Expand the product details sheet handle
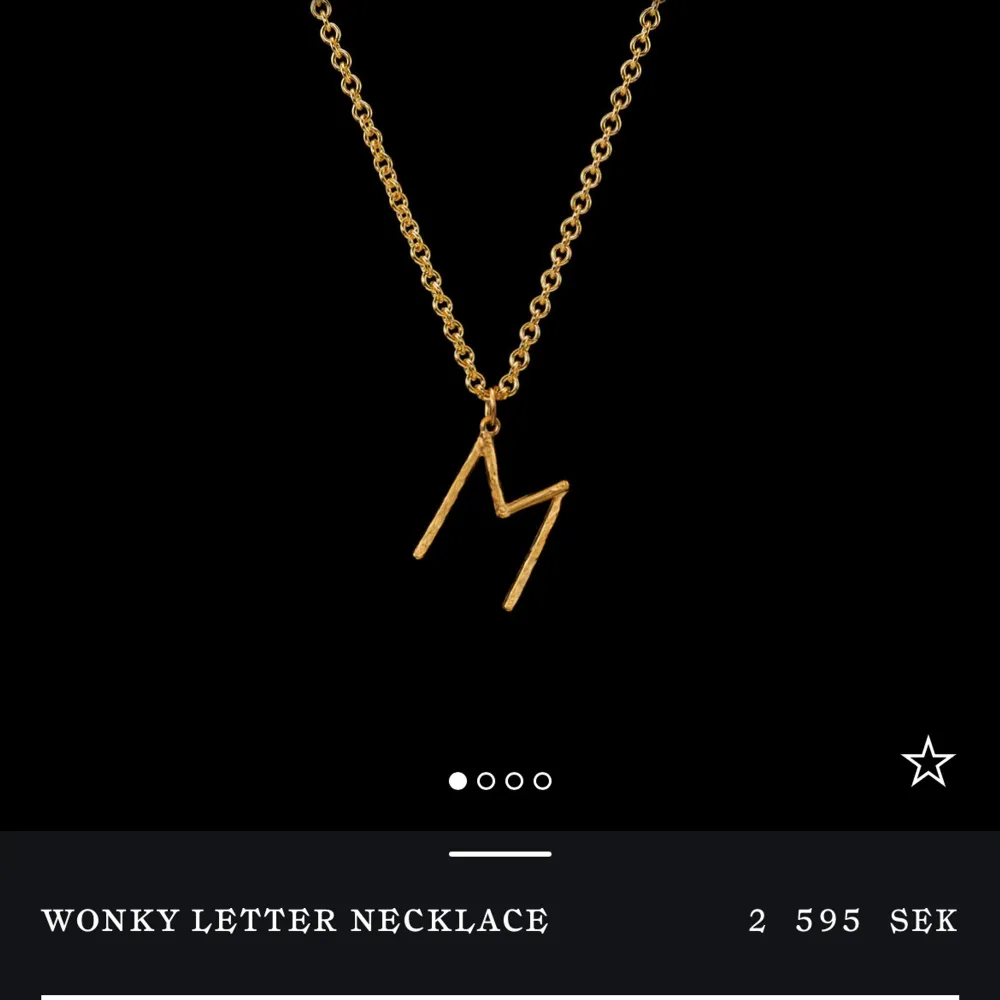This screenshot has height=1000, width=1000. [x=500, y=854]
